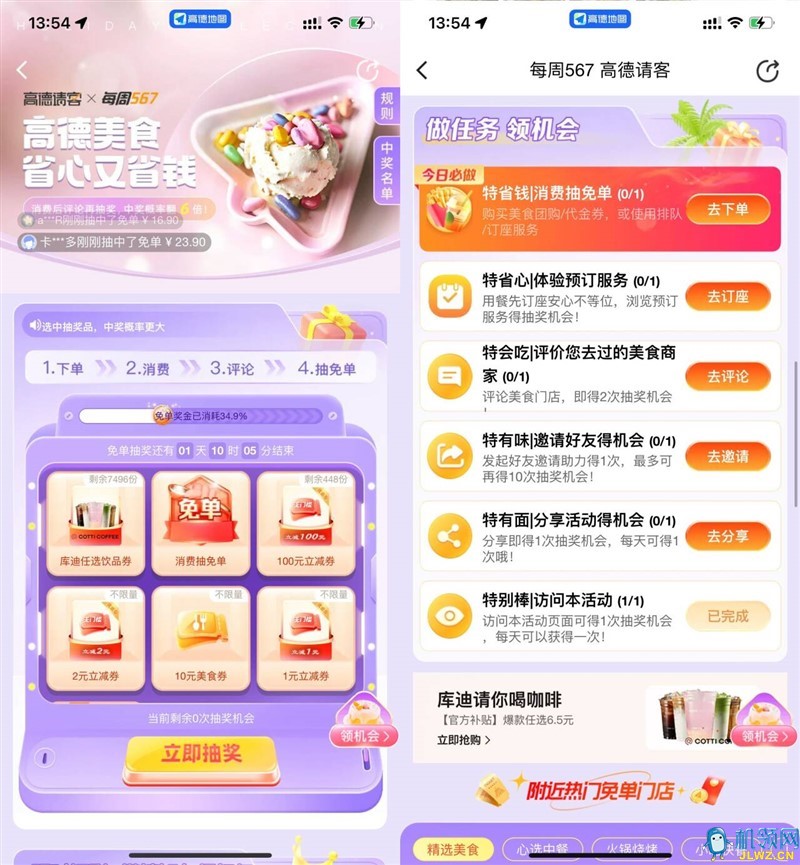Open the 立即抢购 link for 库迪 coffee

point(464,740)
